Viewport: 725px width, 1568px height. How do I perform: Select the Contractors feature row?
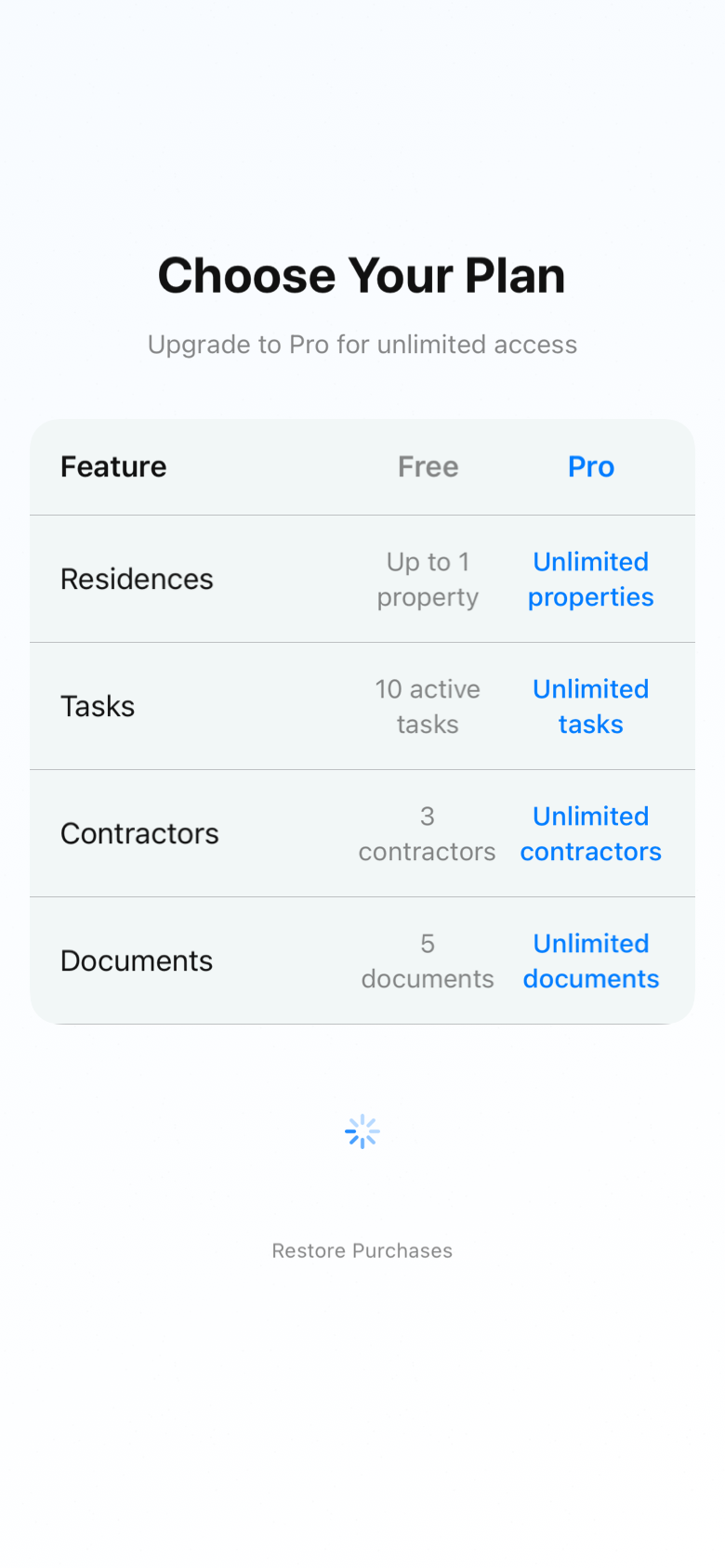139,833
